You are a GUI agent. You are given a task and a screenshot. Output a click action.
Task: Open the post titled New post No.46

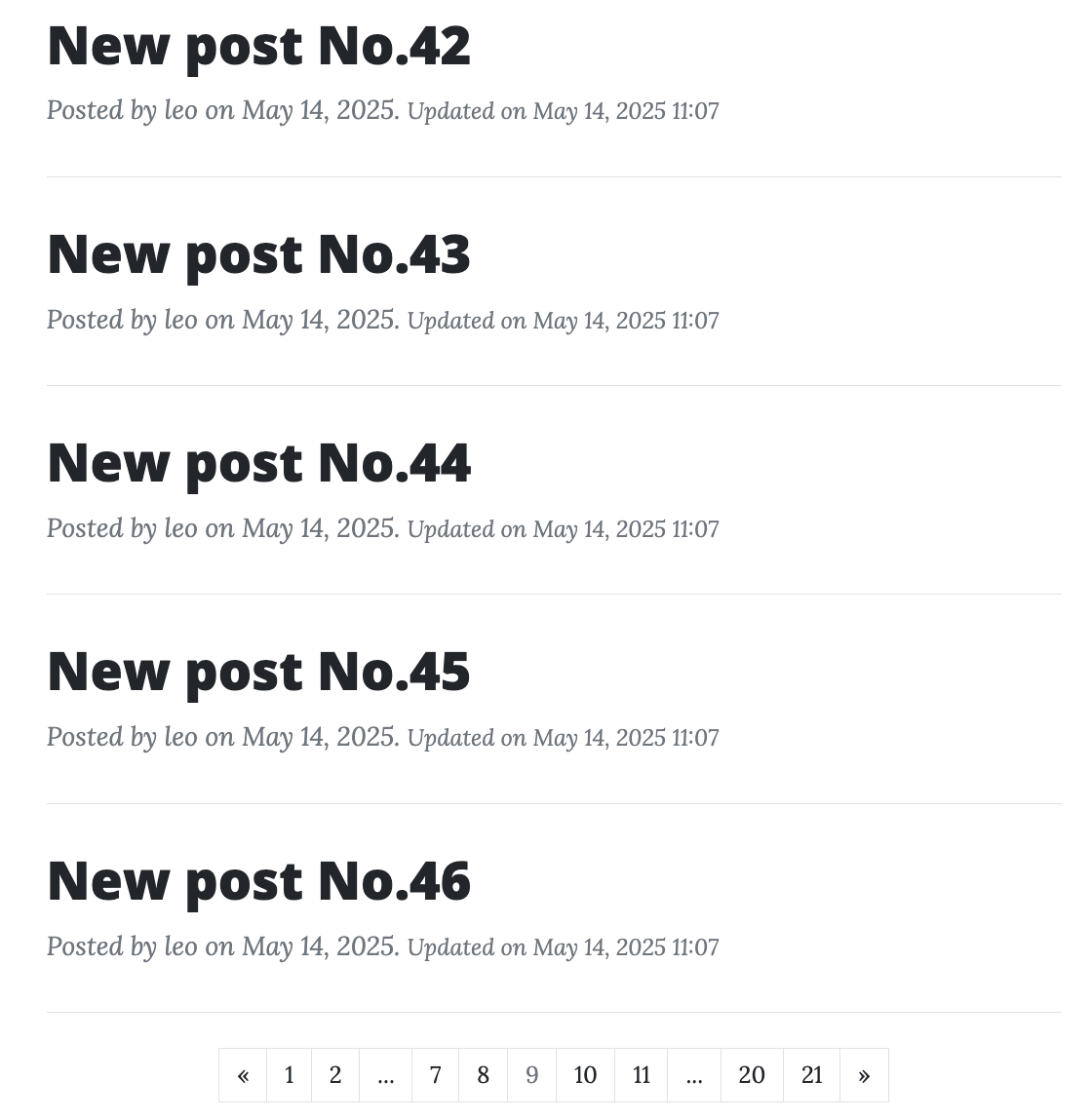258,879
